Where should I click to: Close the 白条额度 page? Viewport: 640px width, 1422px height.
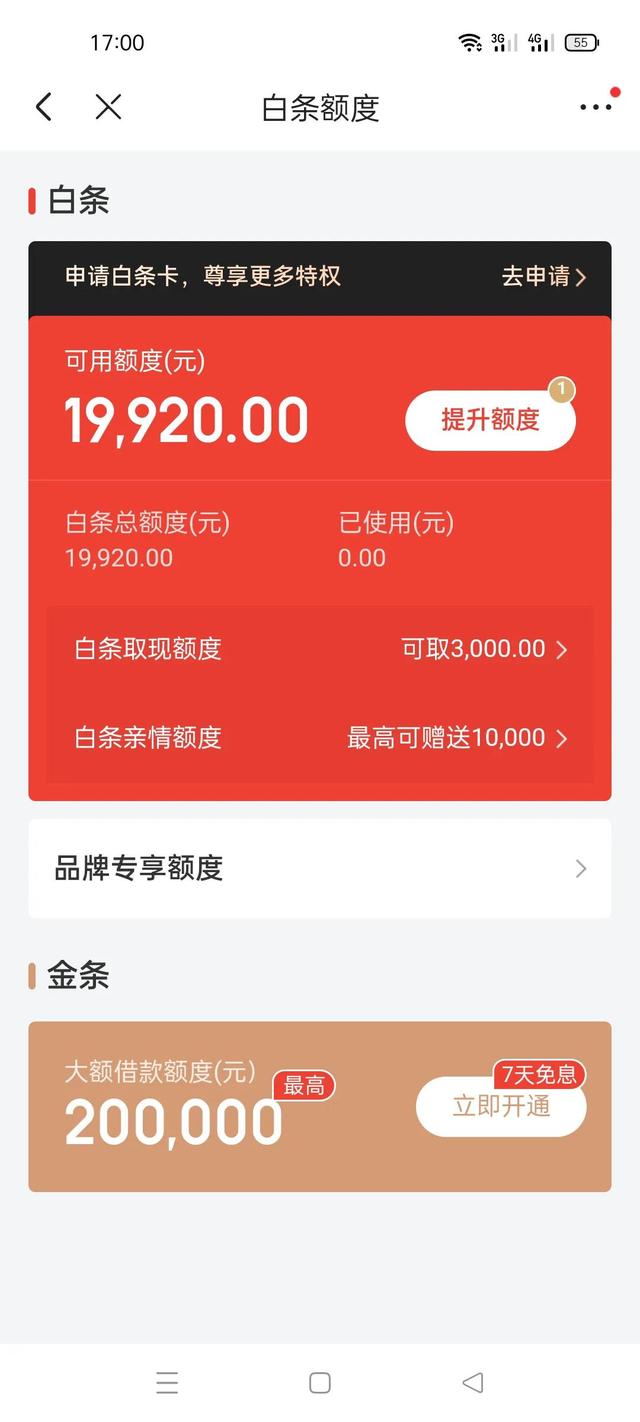coord(108,107)
